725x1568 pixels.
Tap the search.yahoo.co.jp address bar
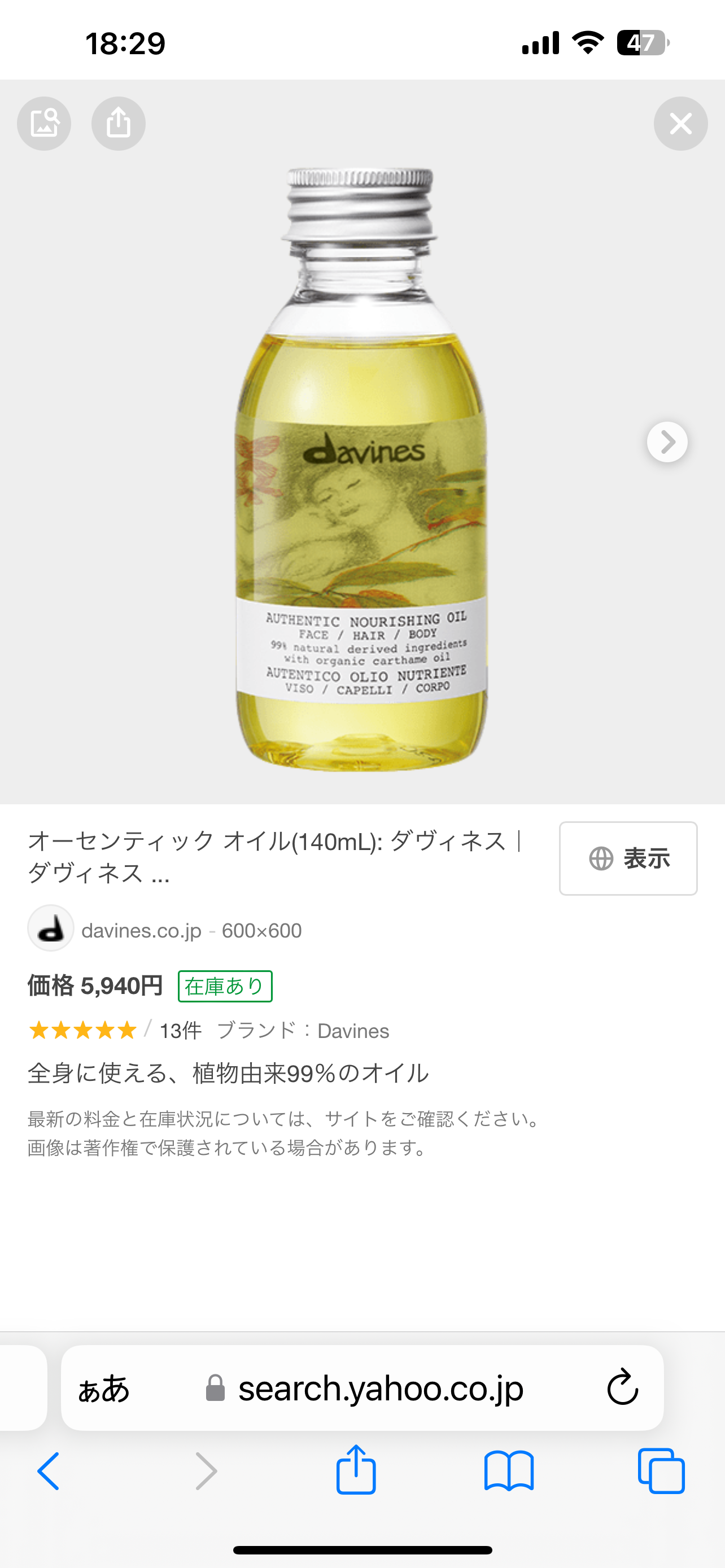(381, 1389)
